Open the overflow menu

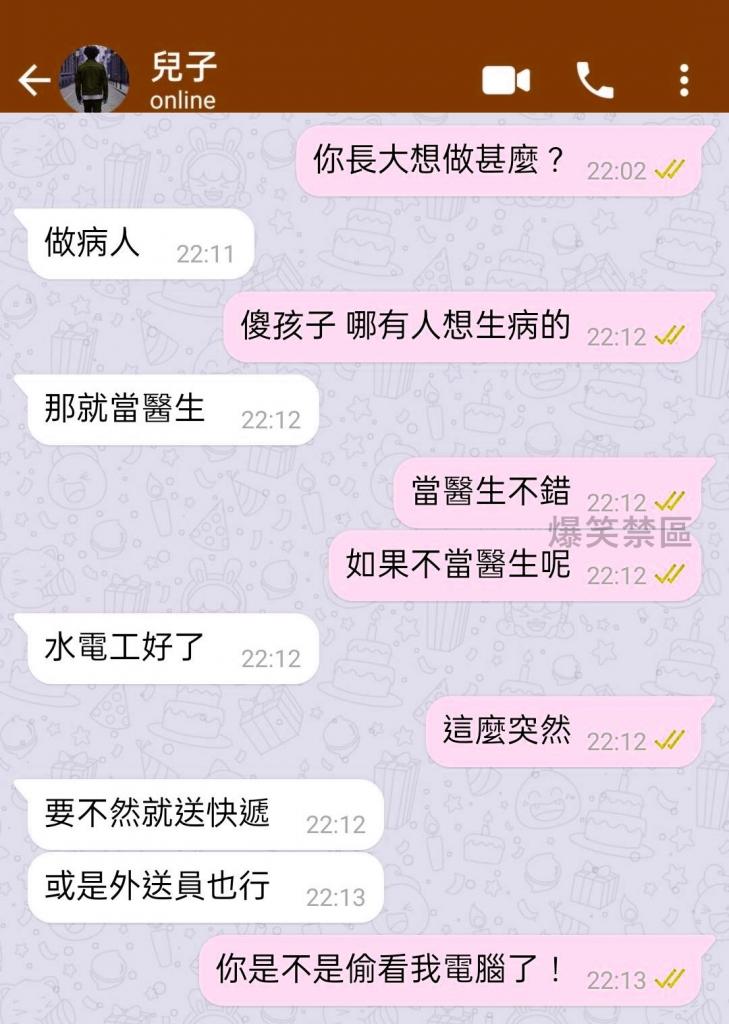684,80
